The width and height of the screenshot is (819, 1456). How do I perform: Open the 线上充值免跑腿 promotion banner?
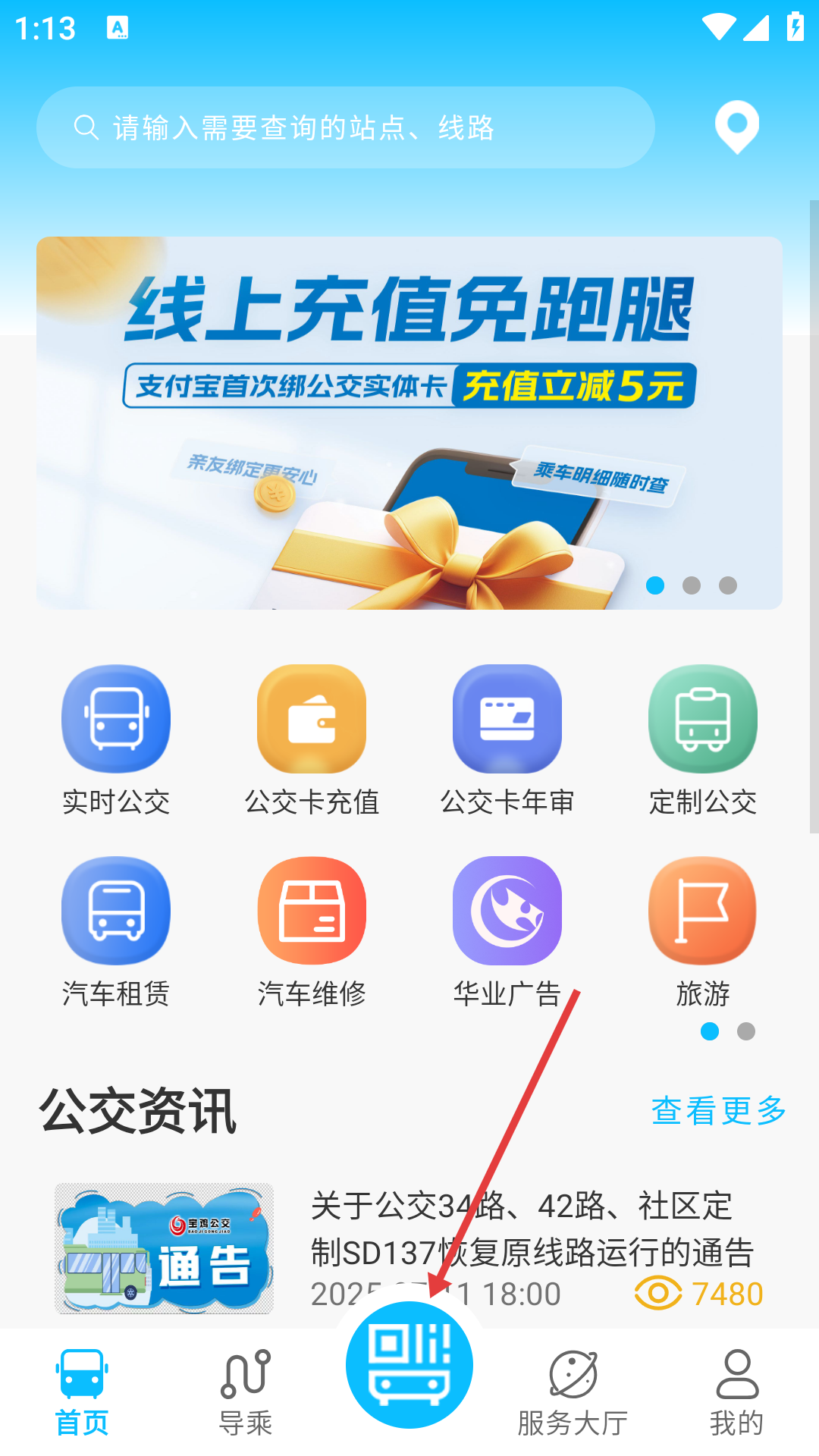(409, 422)
